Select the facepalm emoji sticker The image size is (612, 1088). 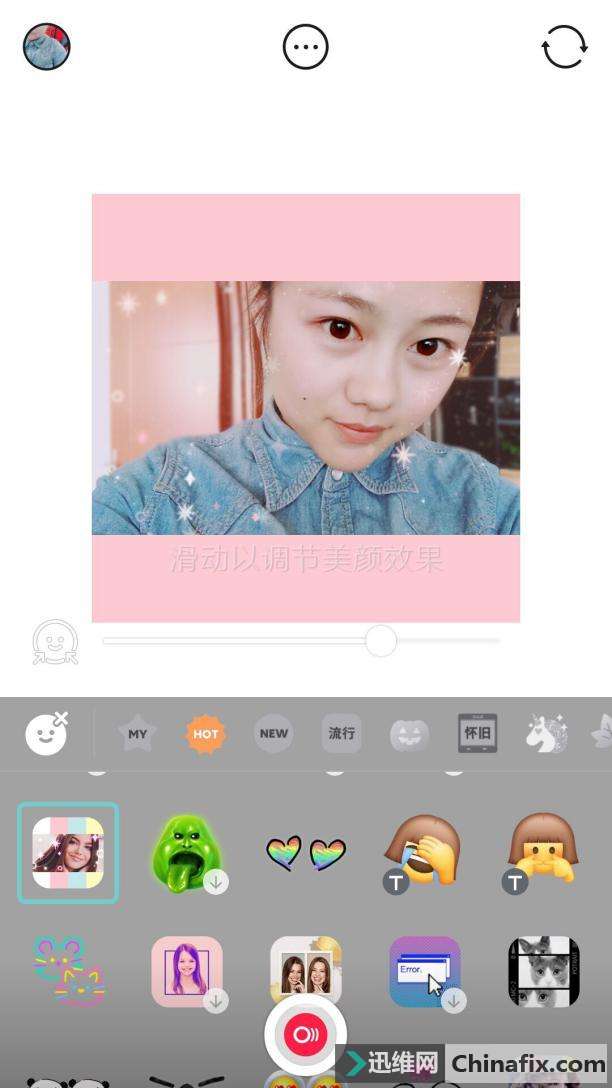(424, 852)
